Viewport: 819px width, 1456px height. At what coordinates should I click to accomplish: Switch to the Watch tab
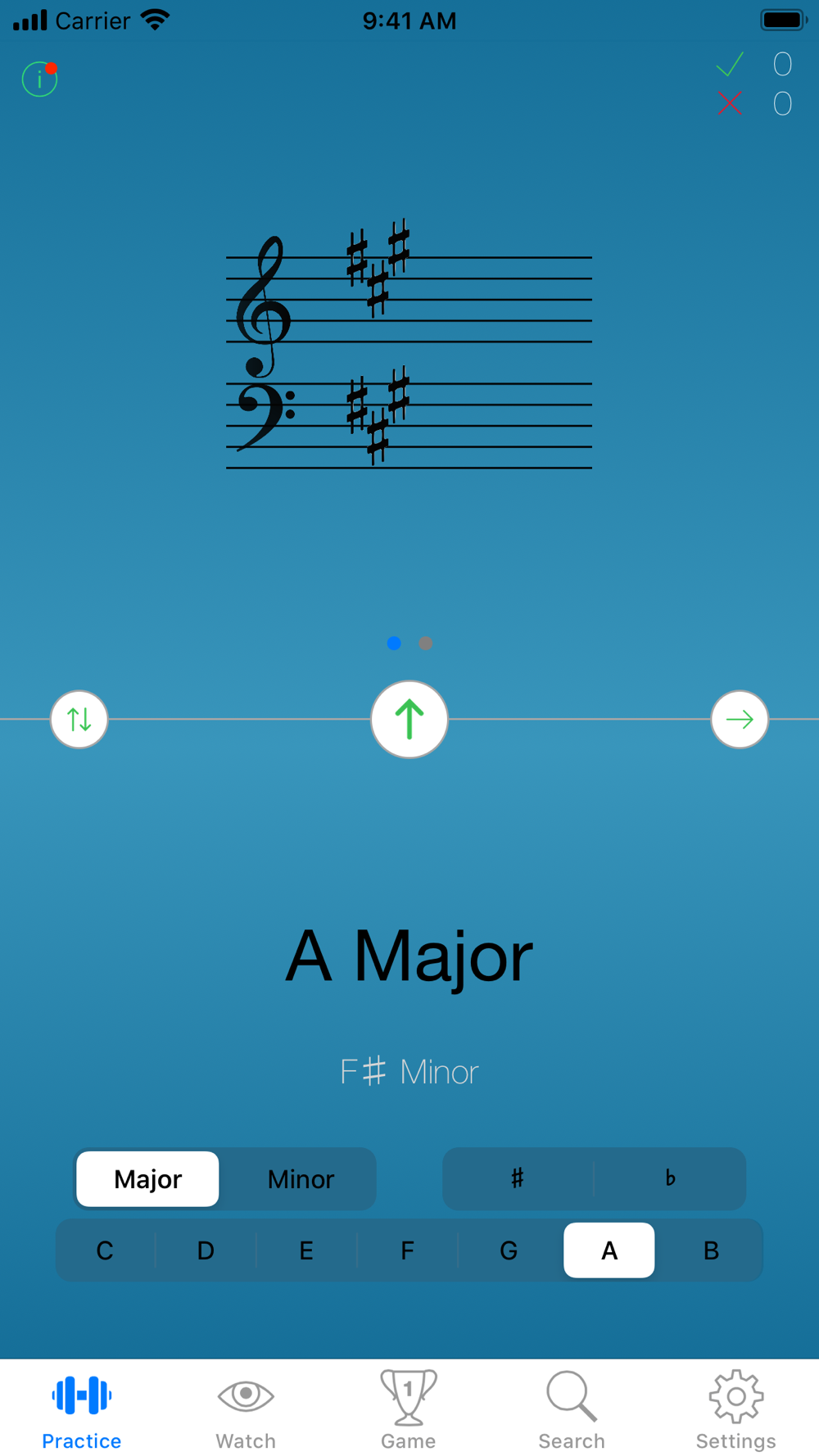(246, 1410)
